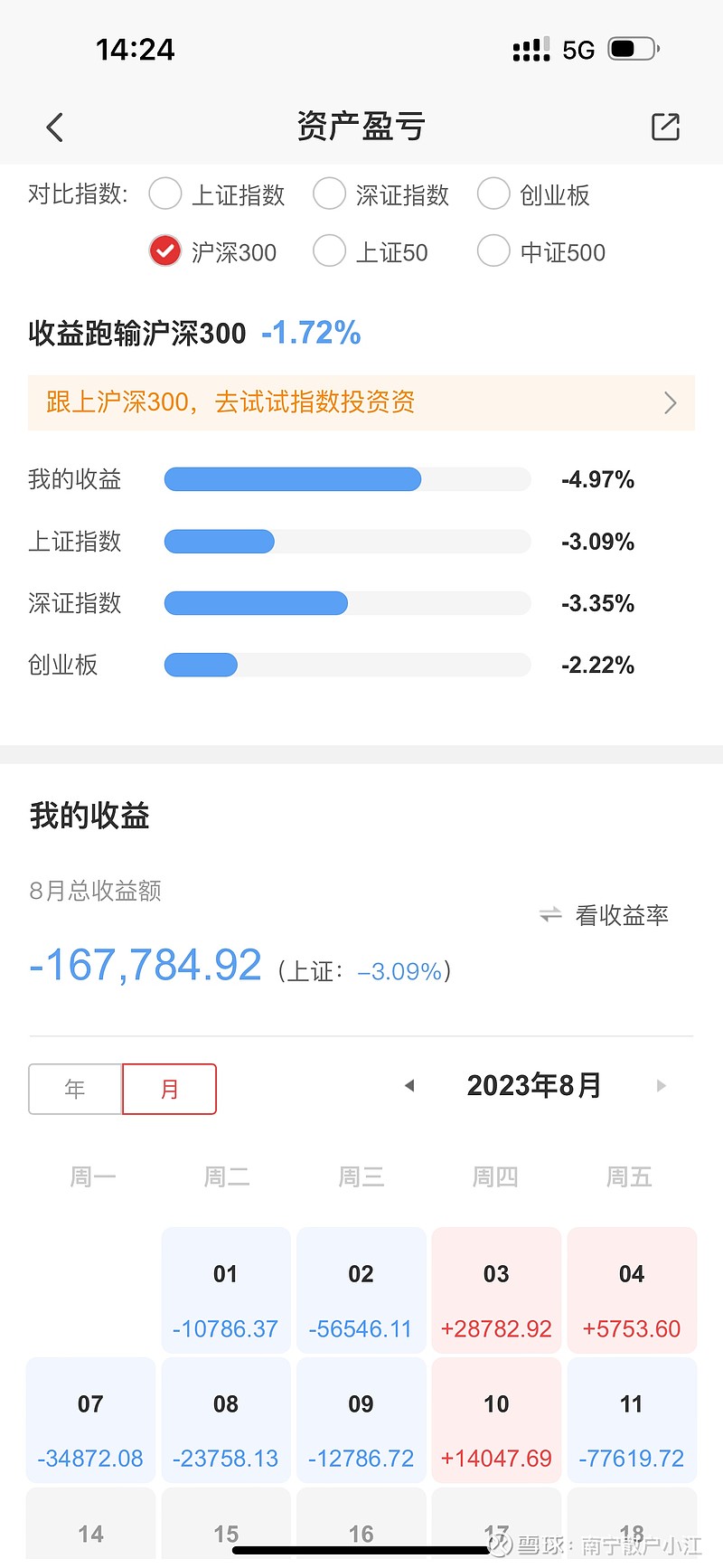Image resolution: width=723 pixels, height=1568 pixels.
Task: Open August 07 with -34872.08
Action: [90, 1420]
